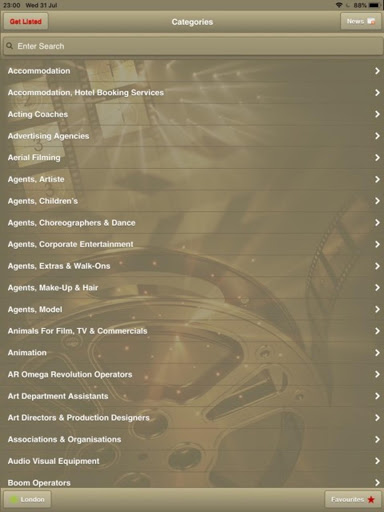Select the Animation category
Viewport: 384px width, 512px height.
[x=192, y=352]
